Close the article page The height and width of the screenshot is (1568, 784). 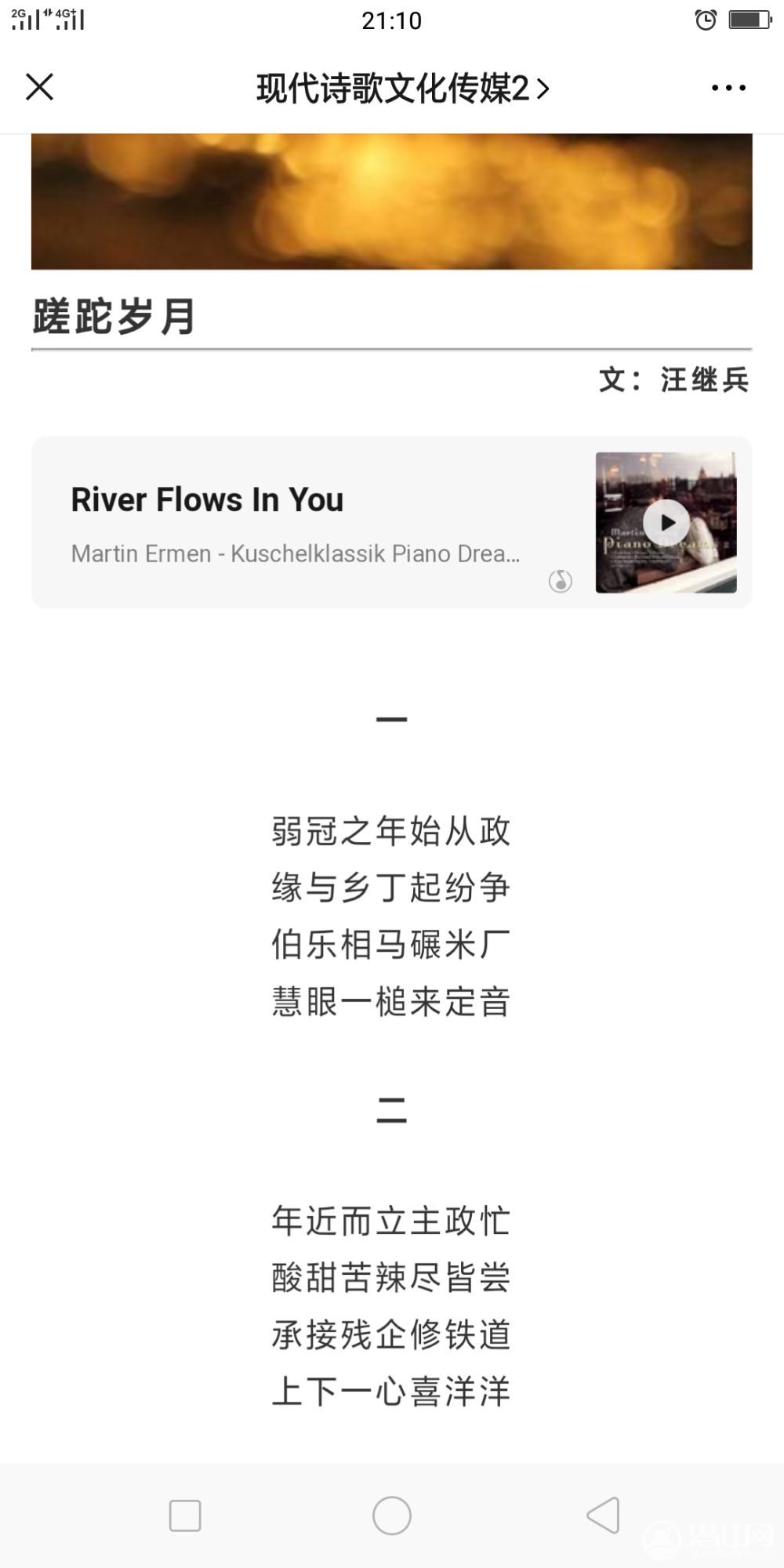tap(39, 87)
